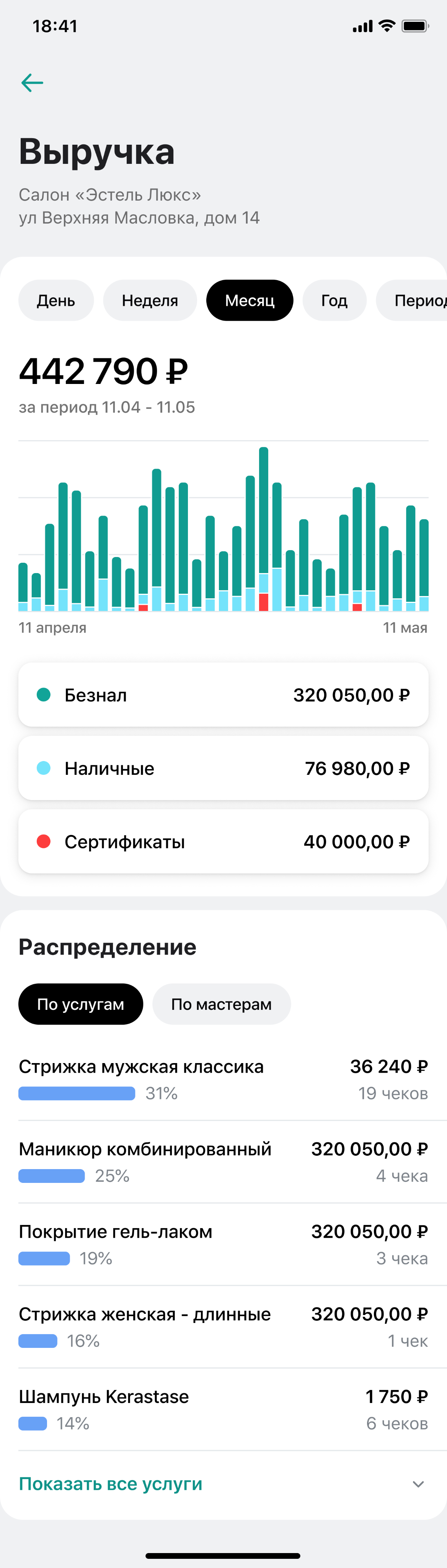
Task: Open the Безнал payment card
Action: pos(223,694)
